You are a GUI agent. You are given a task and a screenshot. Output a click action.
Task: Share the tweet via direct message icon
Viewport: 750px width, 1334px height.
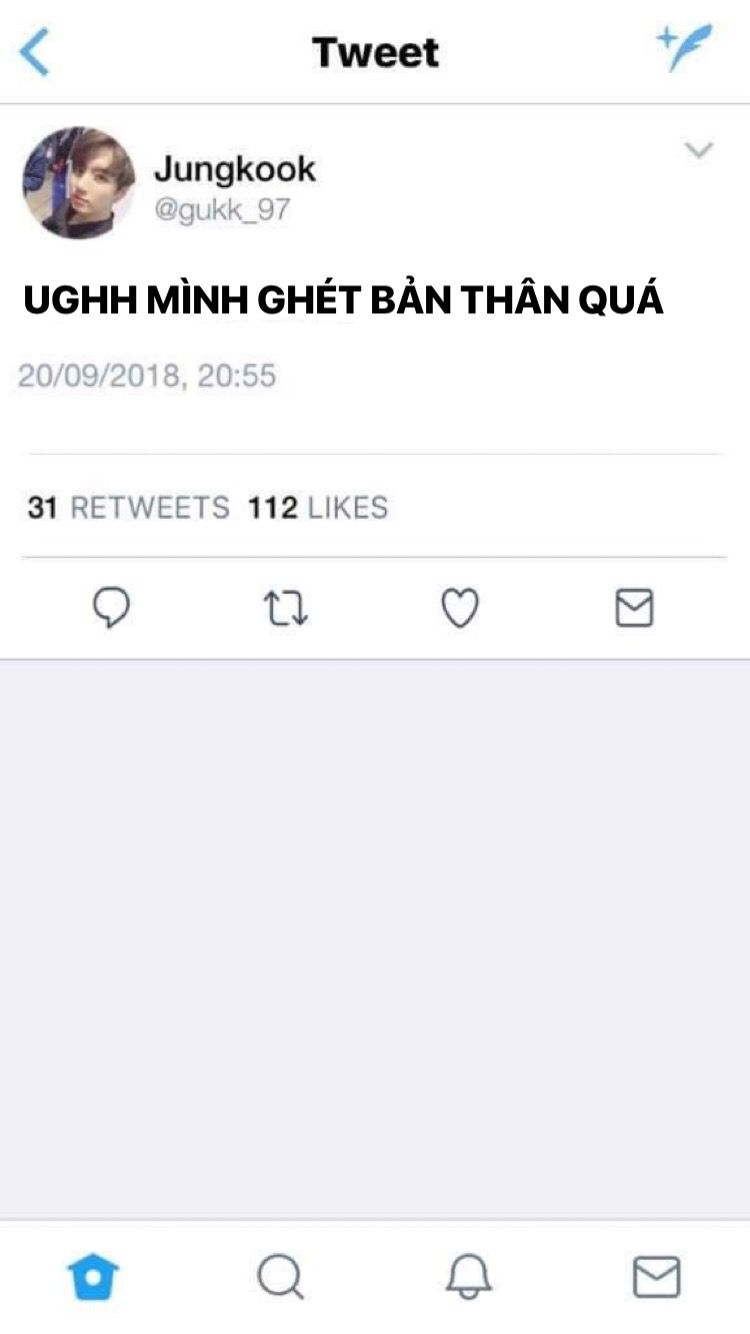[634, 607]
